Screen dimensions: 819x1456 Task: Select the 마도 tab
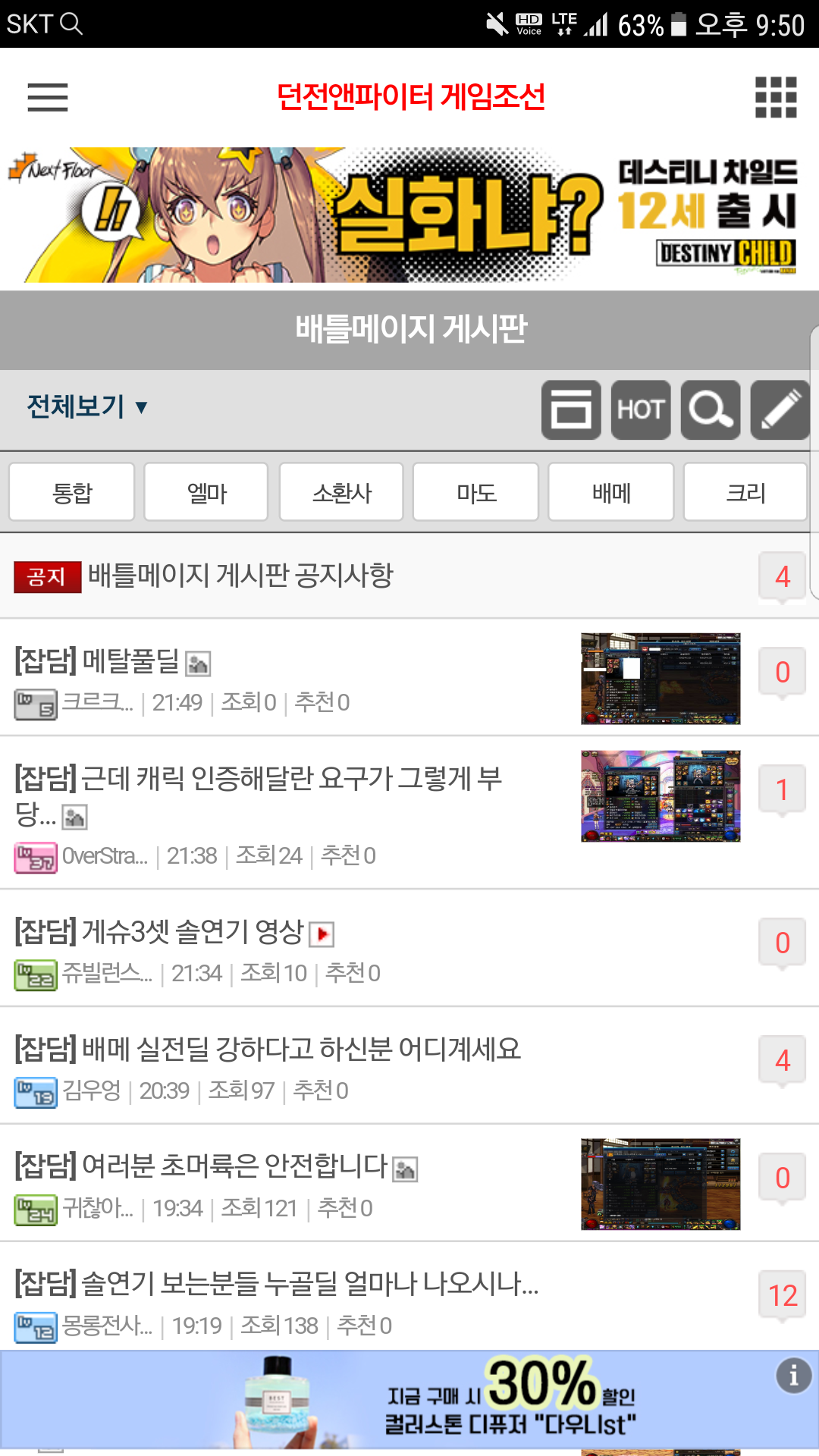tap(476, 492)
